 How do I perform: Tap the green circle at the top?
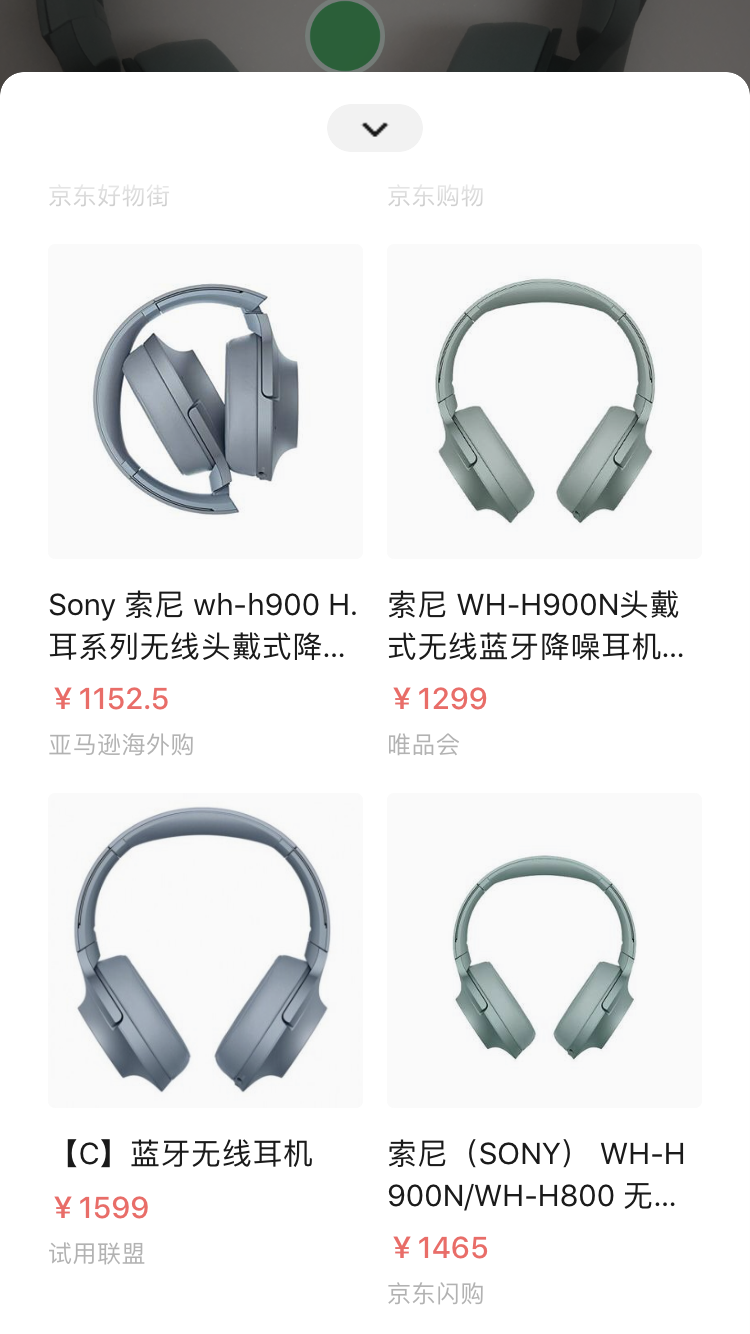click(345, 36)
